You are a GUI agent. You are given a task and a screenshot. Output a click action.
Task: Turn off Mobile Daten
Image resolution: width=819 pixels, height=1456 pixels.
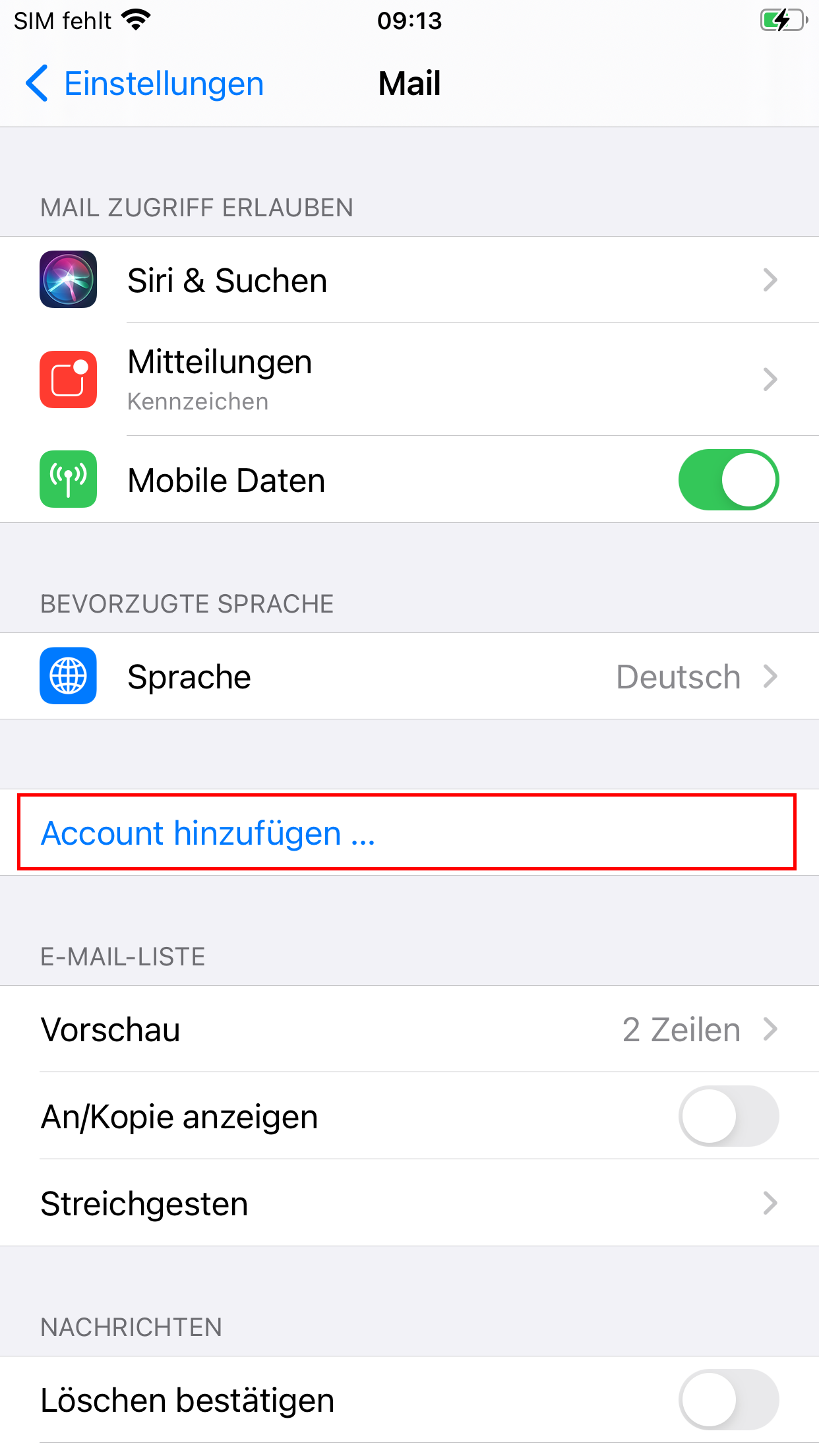tap(729, 480)
